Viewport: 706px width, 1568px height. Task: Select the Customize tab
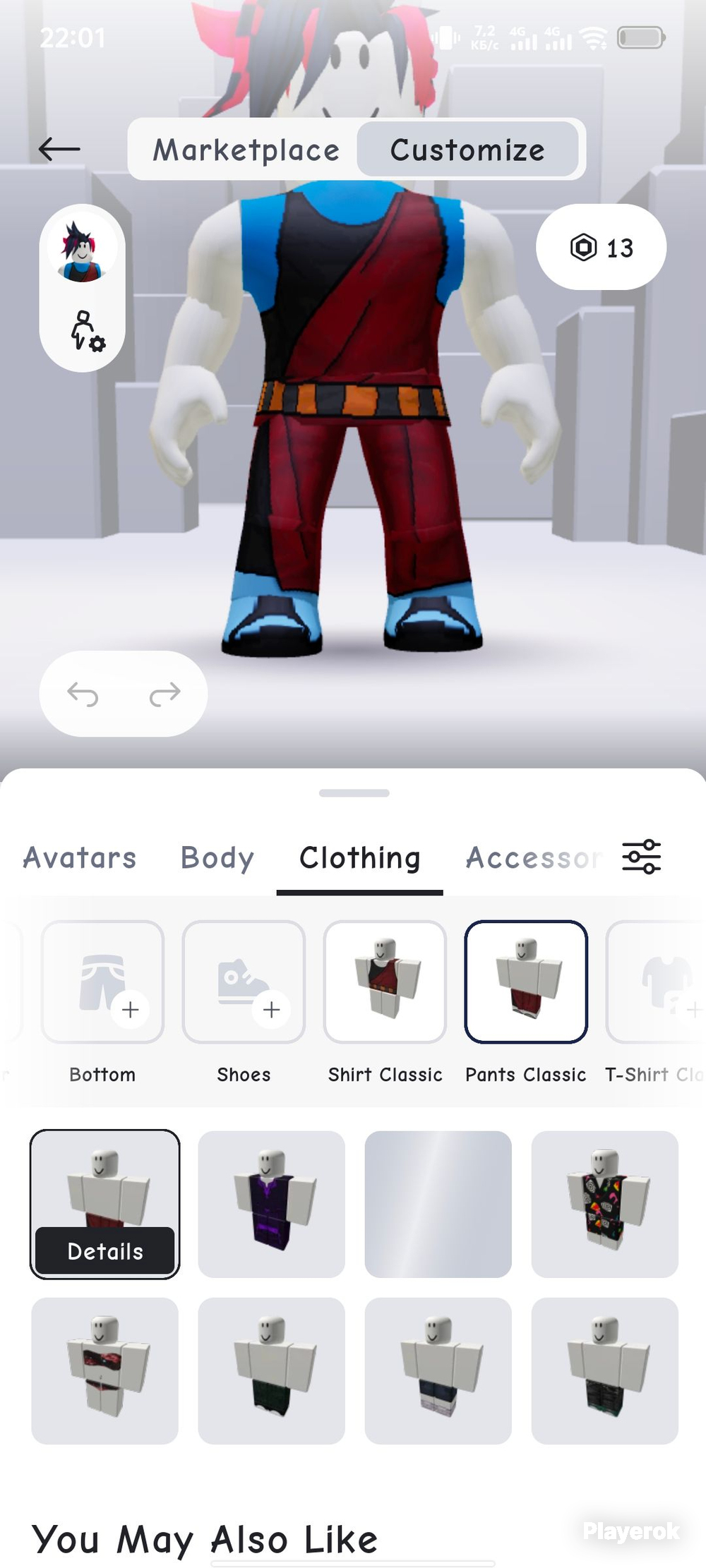467,150
